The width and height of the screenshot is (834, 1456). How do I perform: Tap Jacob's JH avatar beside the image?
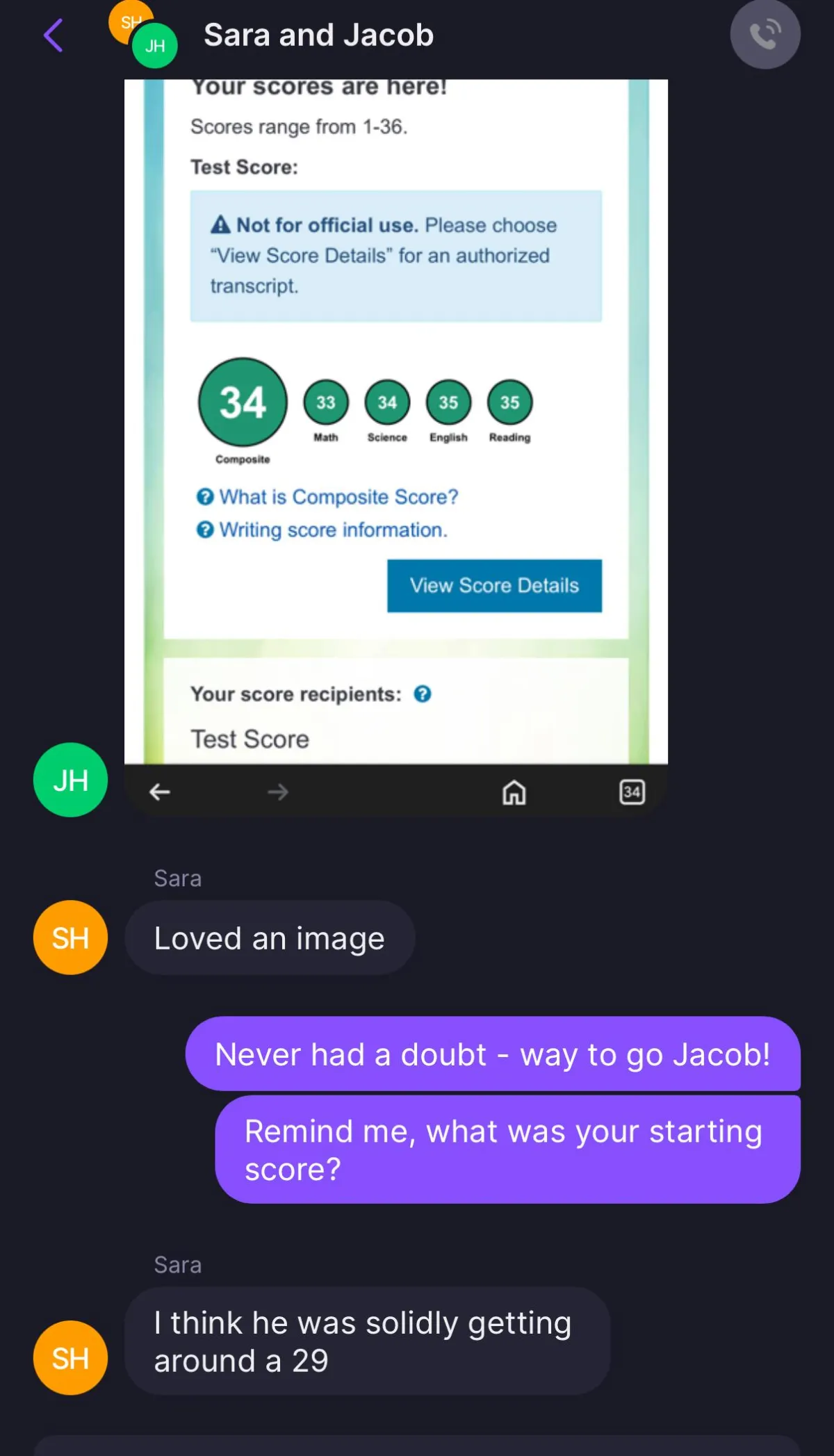click(70, 780)
